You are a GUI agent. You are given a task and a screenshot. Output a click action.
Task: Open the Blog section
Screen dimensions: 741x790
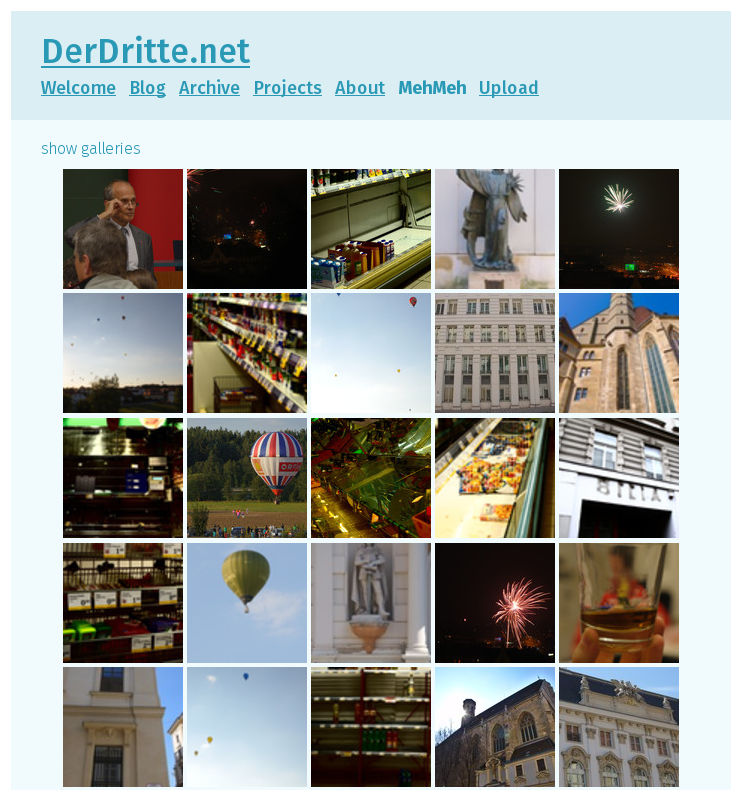(147, 88)
